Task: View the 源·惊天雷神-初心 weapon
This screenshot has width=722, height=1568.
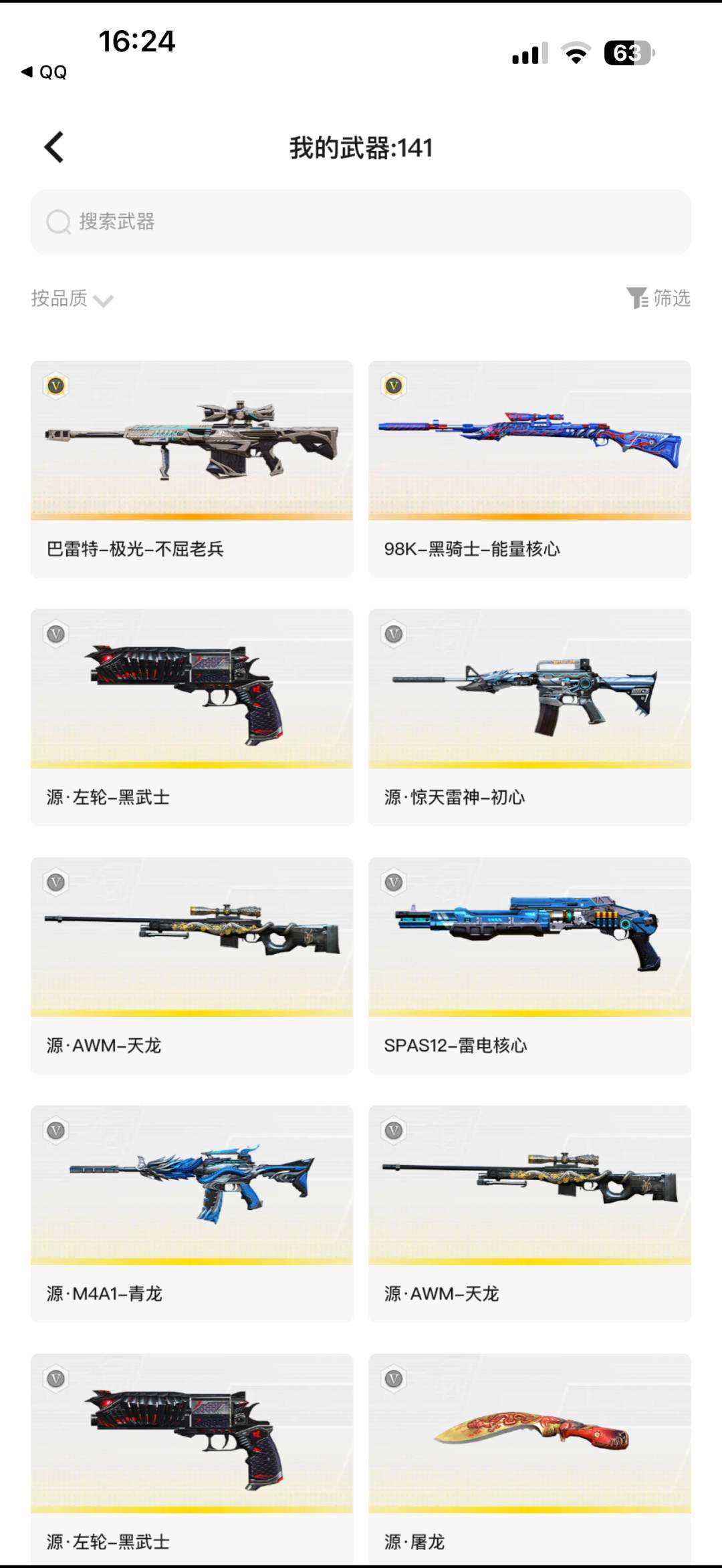Action: 529,716
